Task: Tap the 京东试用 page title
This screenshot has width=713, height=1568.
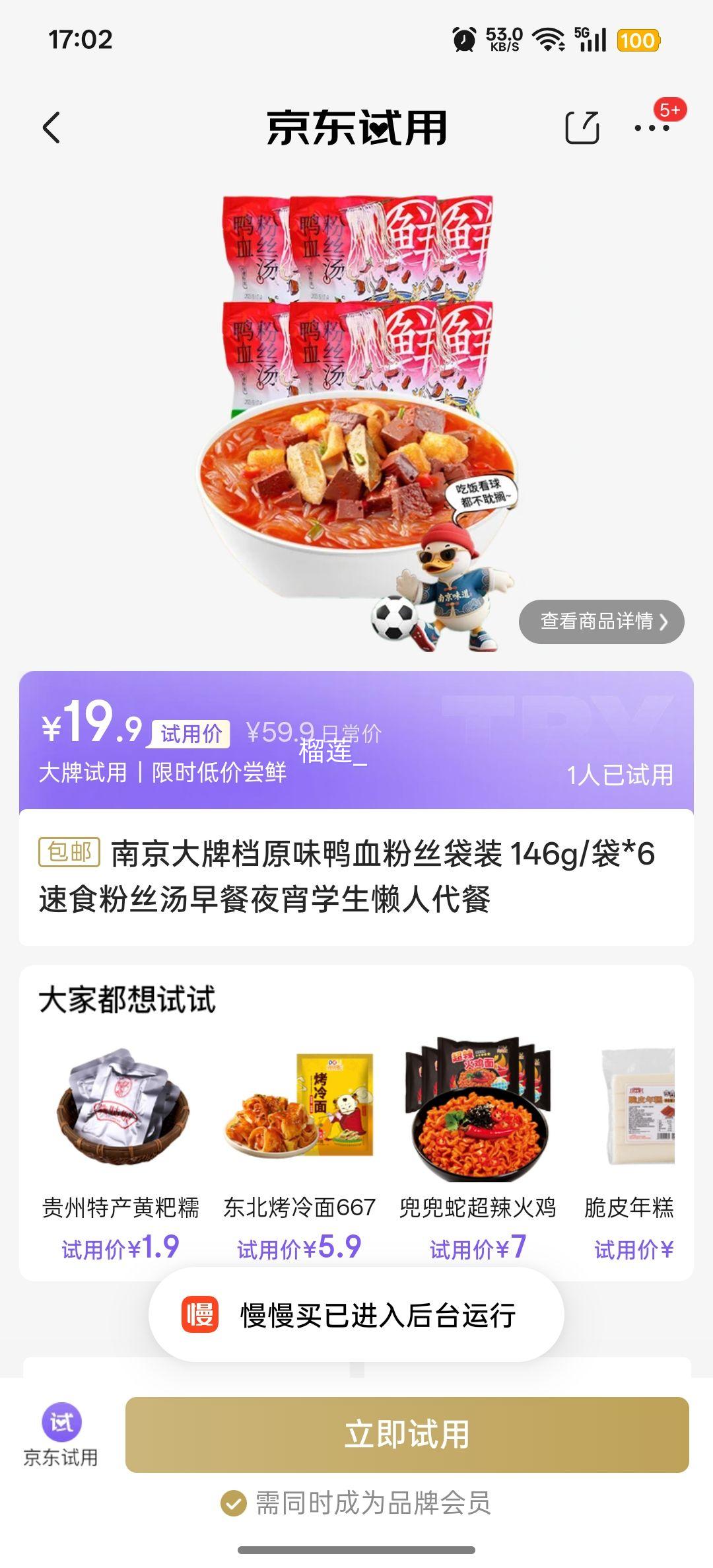Action: [356, 128]
